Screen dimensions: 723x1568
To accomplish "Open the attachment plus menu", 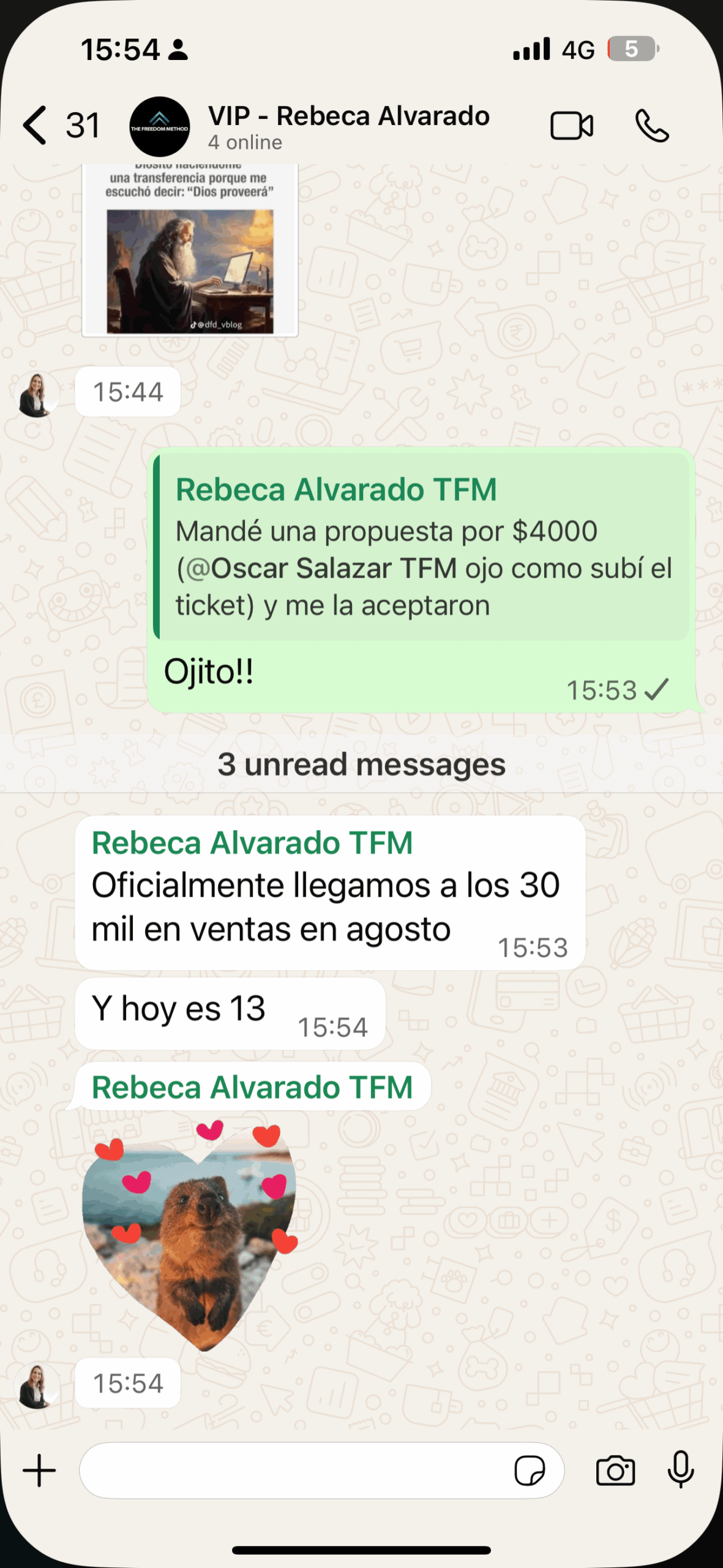I will tap(39, 1471).
